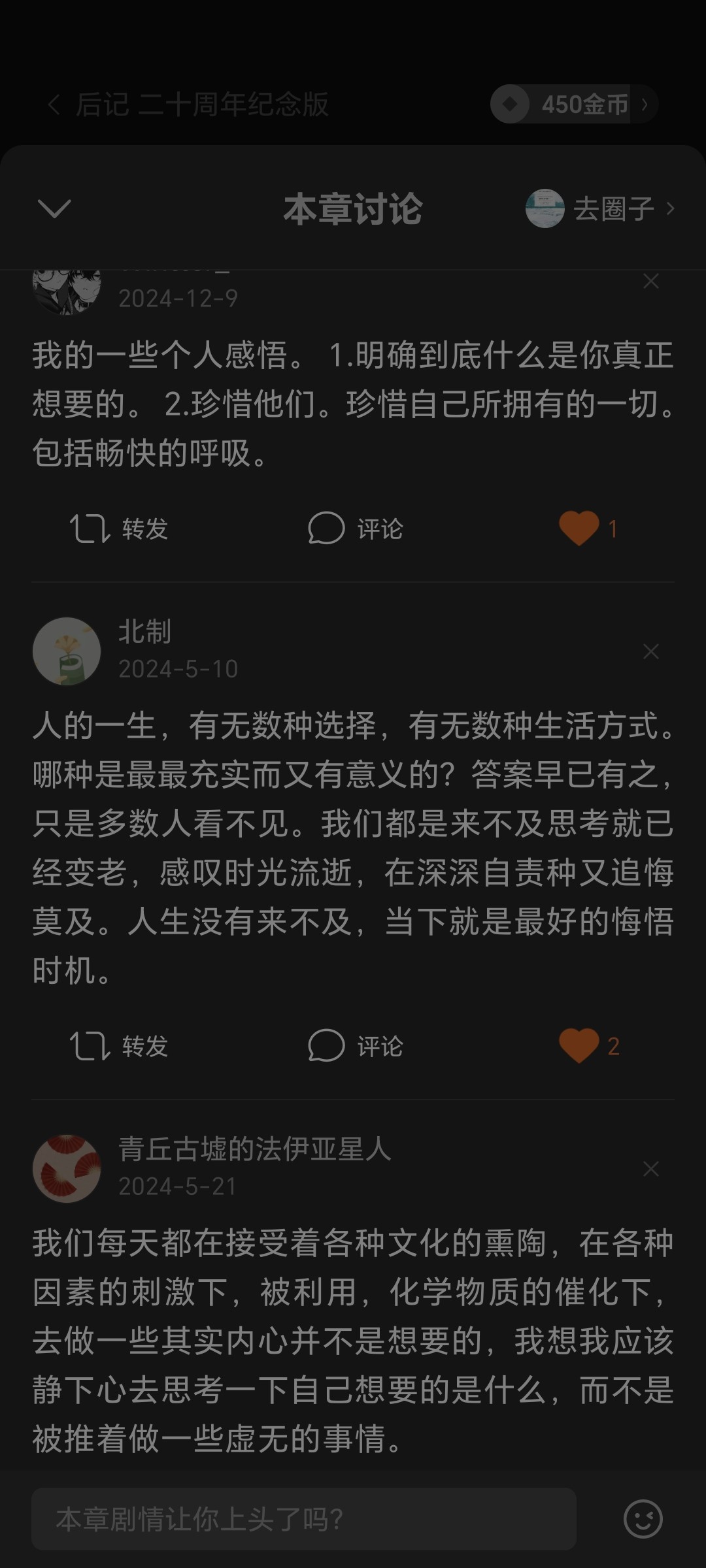Open 北制's profile avatar

67,651
